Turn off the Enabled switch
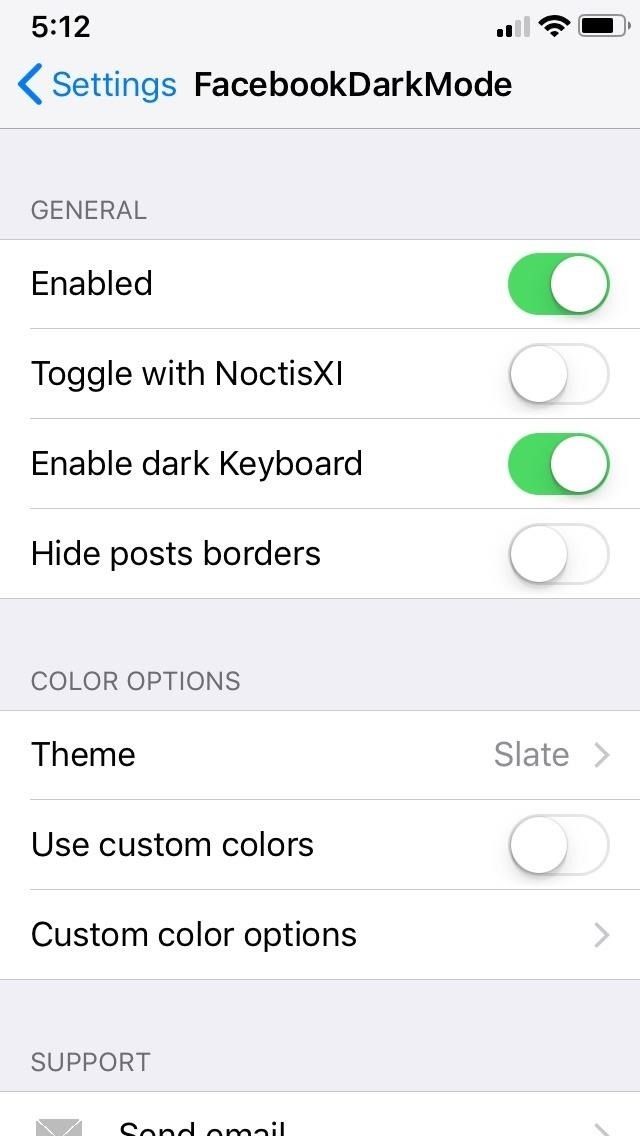640x1136 pixels. (558, 284)
